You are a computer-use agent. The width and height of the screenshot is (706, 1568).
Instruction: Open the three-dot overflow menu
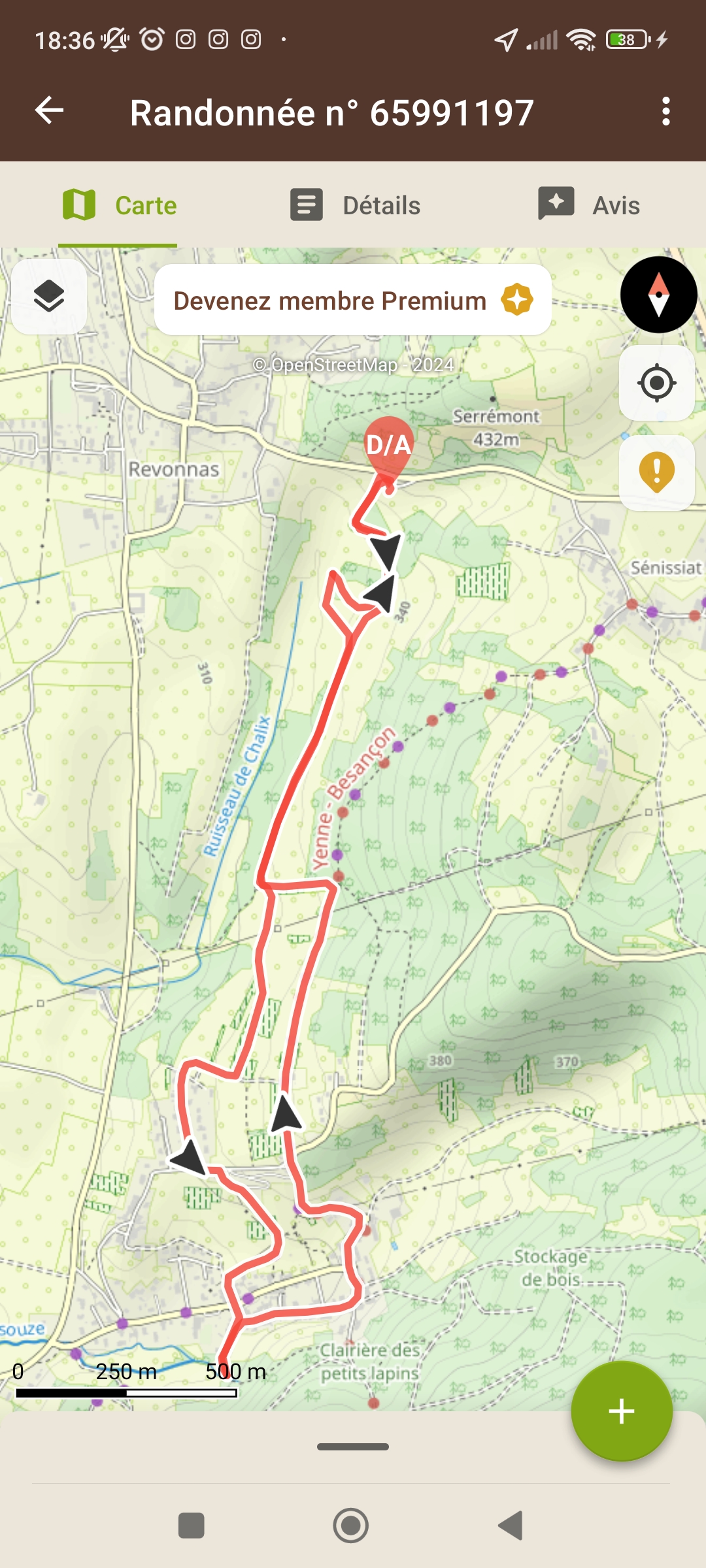(x=665, y=112)
